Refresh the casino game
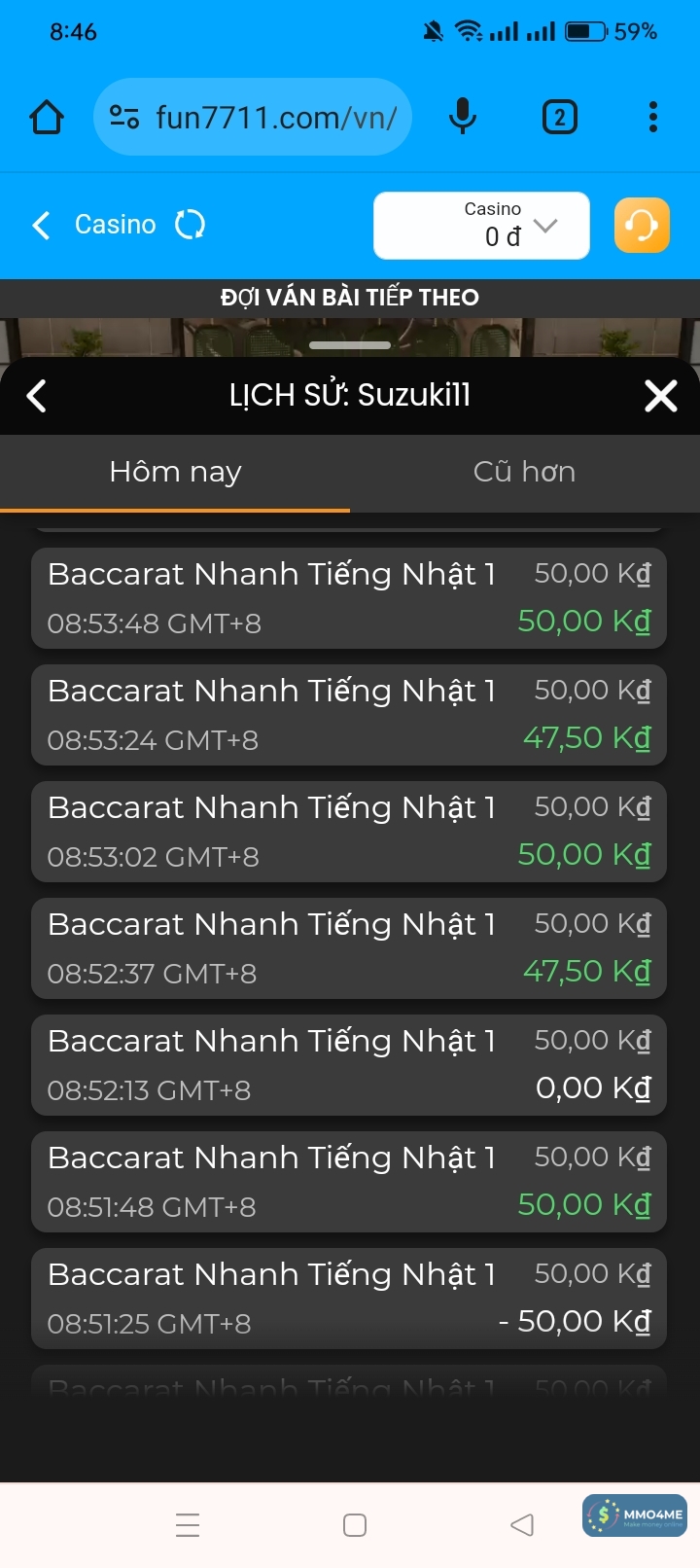This screenshot has height=1568, width=700. 190,226
